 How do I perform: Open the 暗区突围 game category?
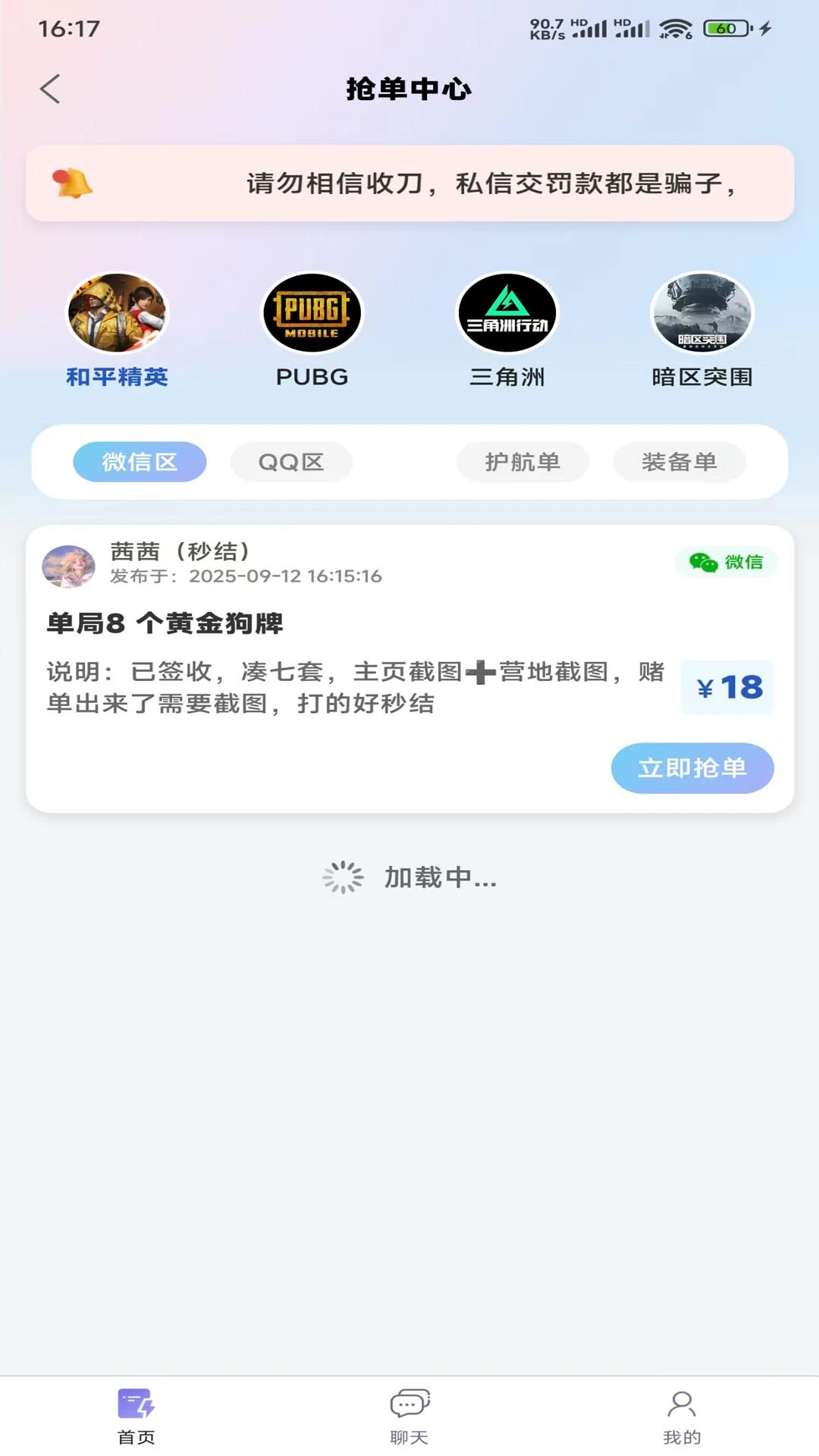(701, 313)
